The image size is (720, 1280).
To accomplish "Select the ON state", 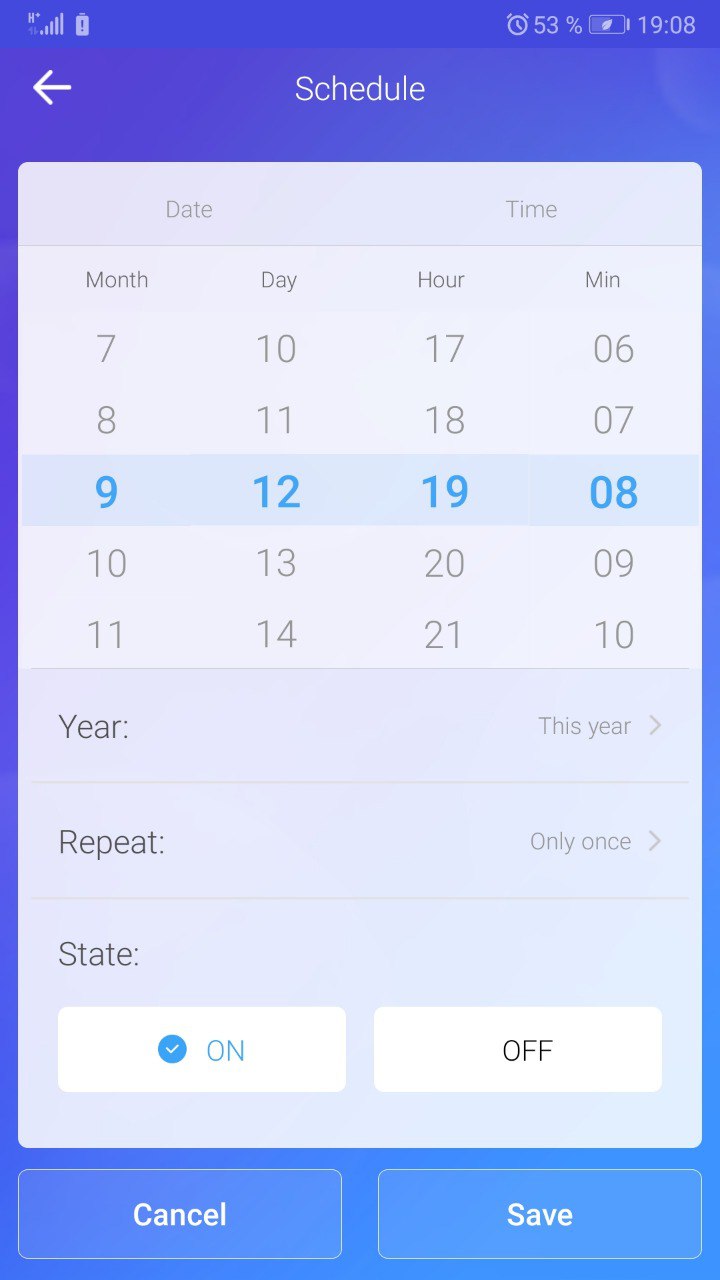I will point(202,1049).
